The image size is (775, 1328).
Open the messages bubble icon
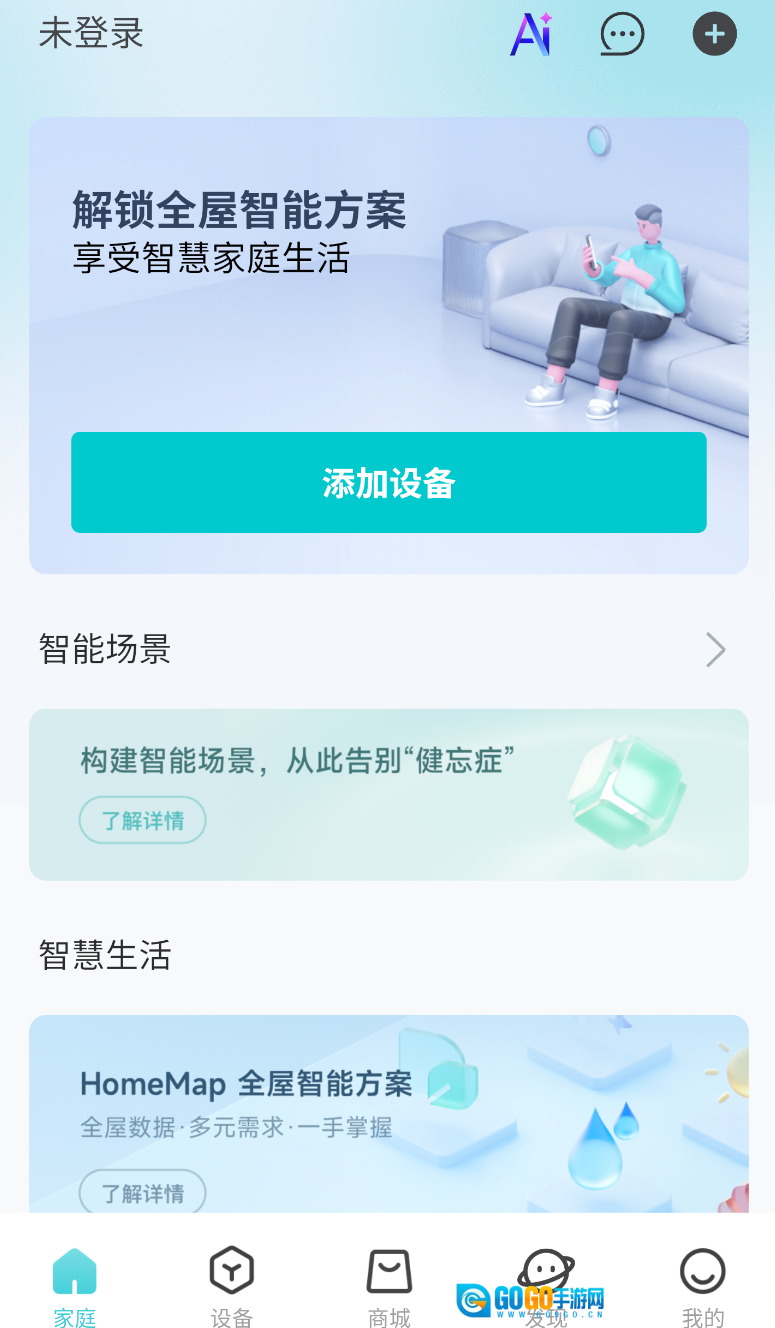pos(622,34)
